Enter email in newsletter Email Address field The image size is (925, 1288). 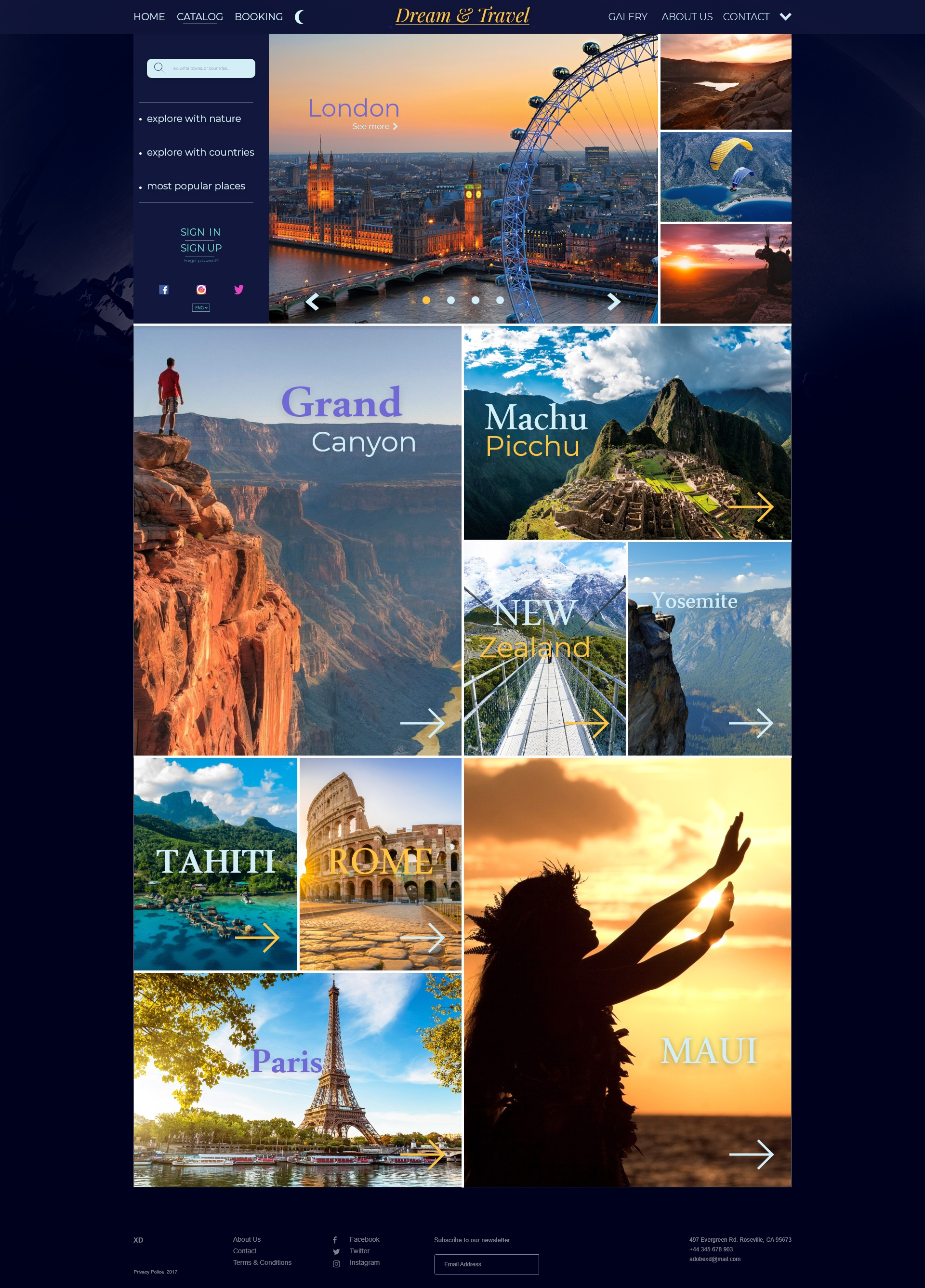pos(486,1264)
